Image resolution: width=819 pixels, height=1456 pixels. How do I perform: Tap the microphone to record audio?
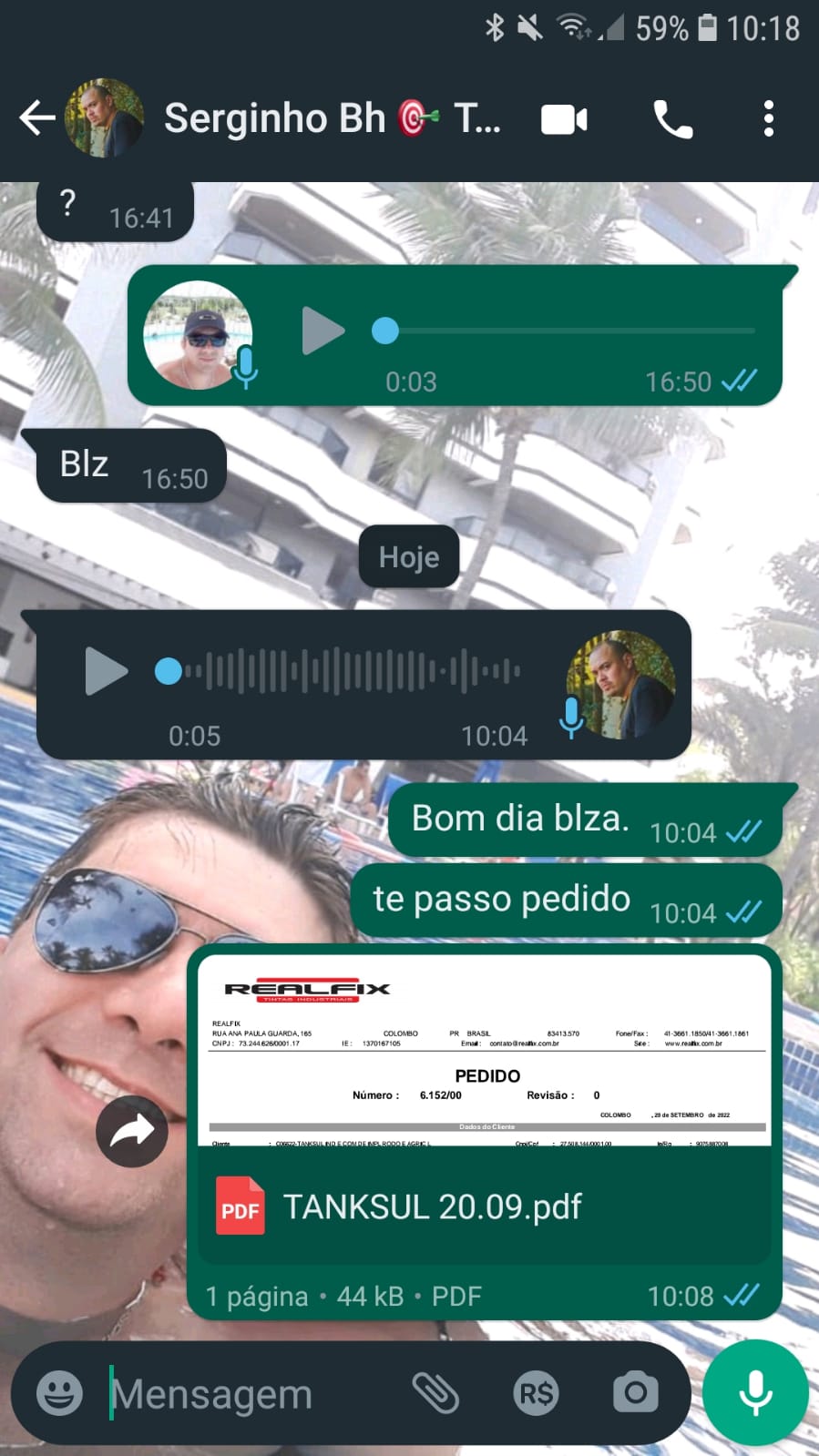[755, 1393]
